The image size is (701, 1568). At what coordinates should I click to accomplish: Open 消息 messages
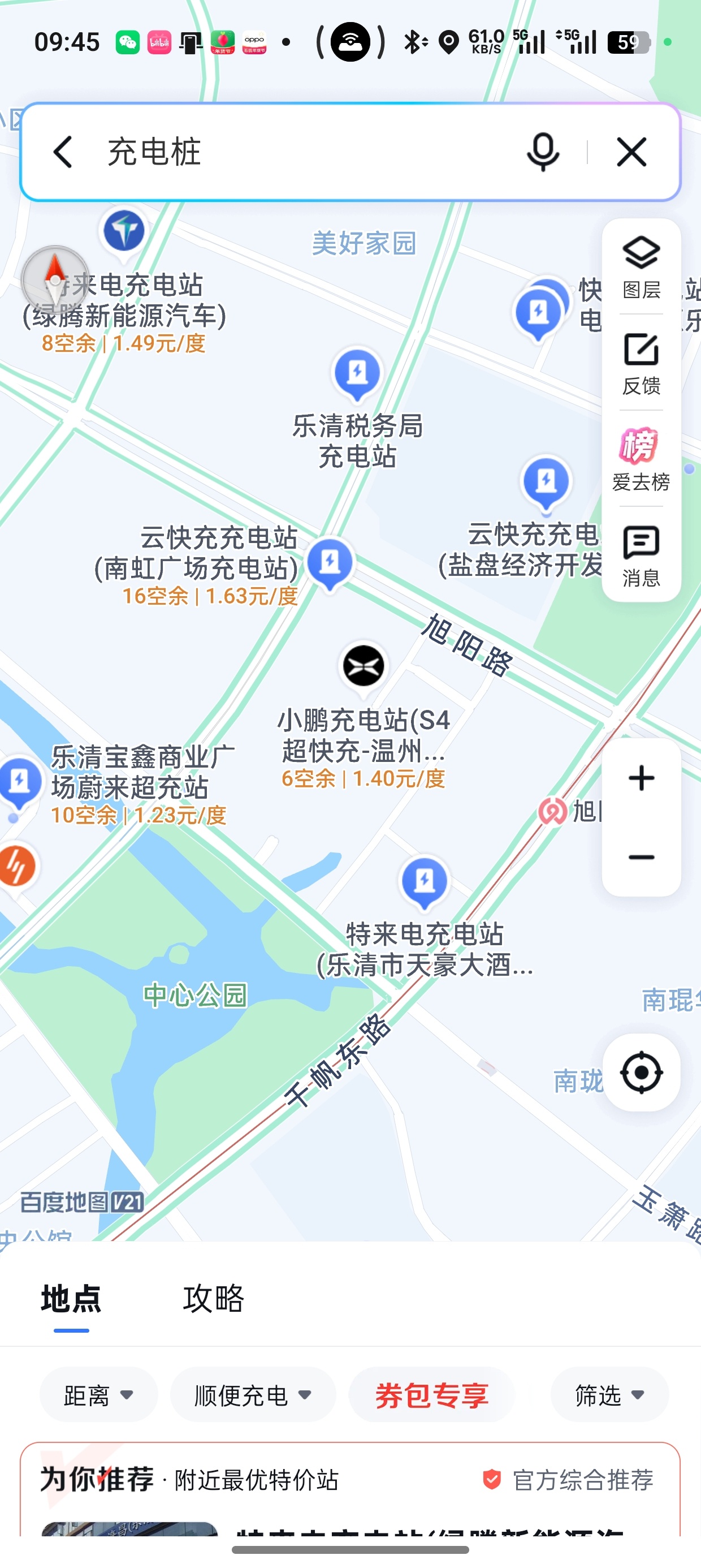[x=641, y=555]
